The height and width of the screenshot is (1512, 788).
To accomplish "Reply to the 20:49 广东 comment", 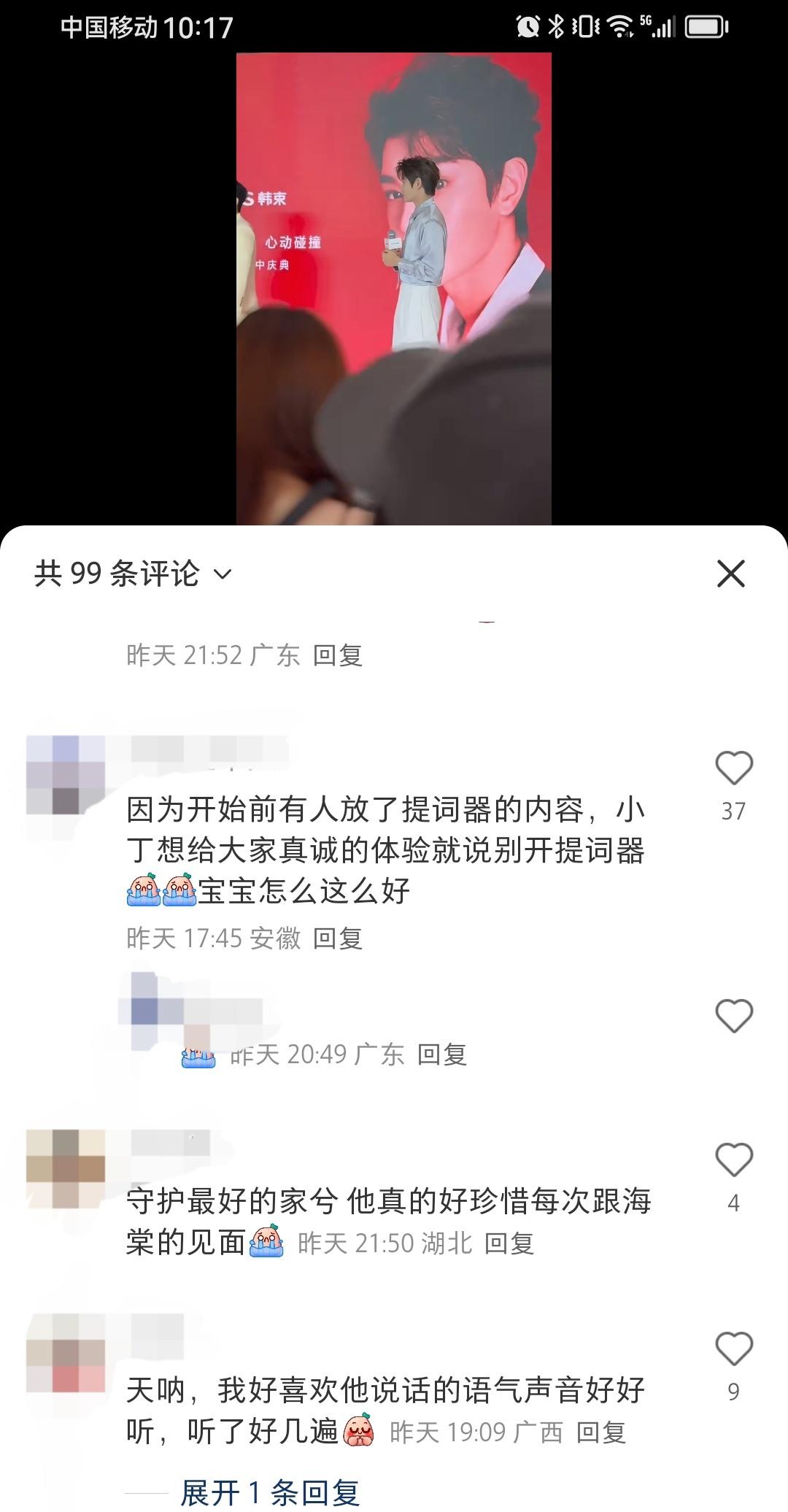I will pyautogui.click(x=441, y=1054).
